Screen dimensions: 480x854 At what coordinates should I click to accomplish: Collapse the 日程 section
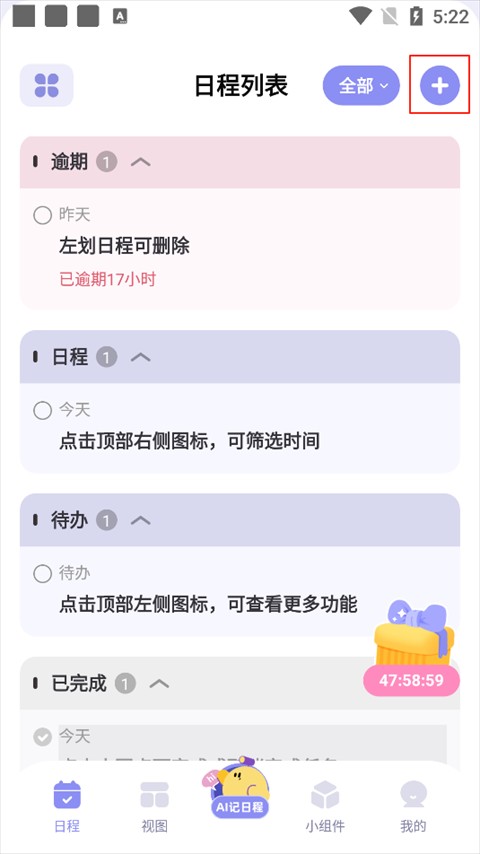141,357
